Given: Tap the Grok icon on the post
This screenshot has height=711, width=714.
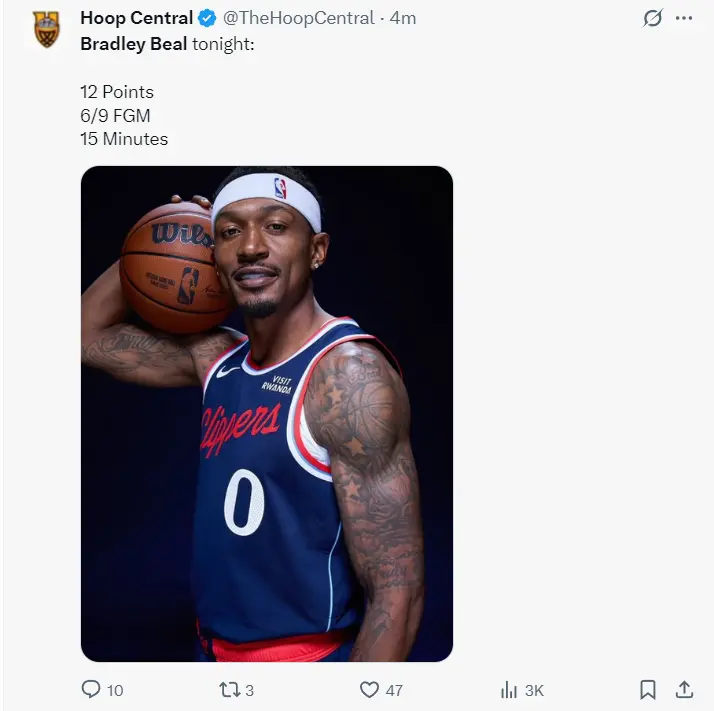Looking at the screenshot, I should coord(652,19).
